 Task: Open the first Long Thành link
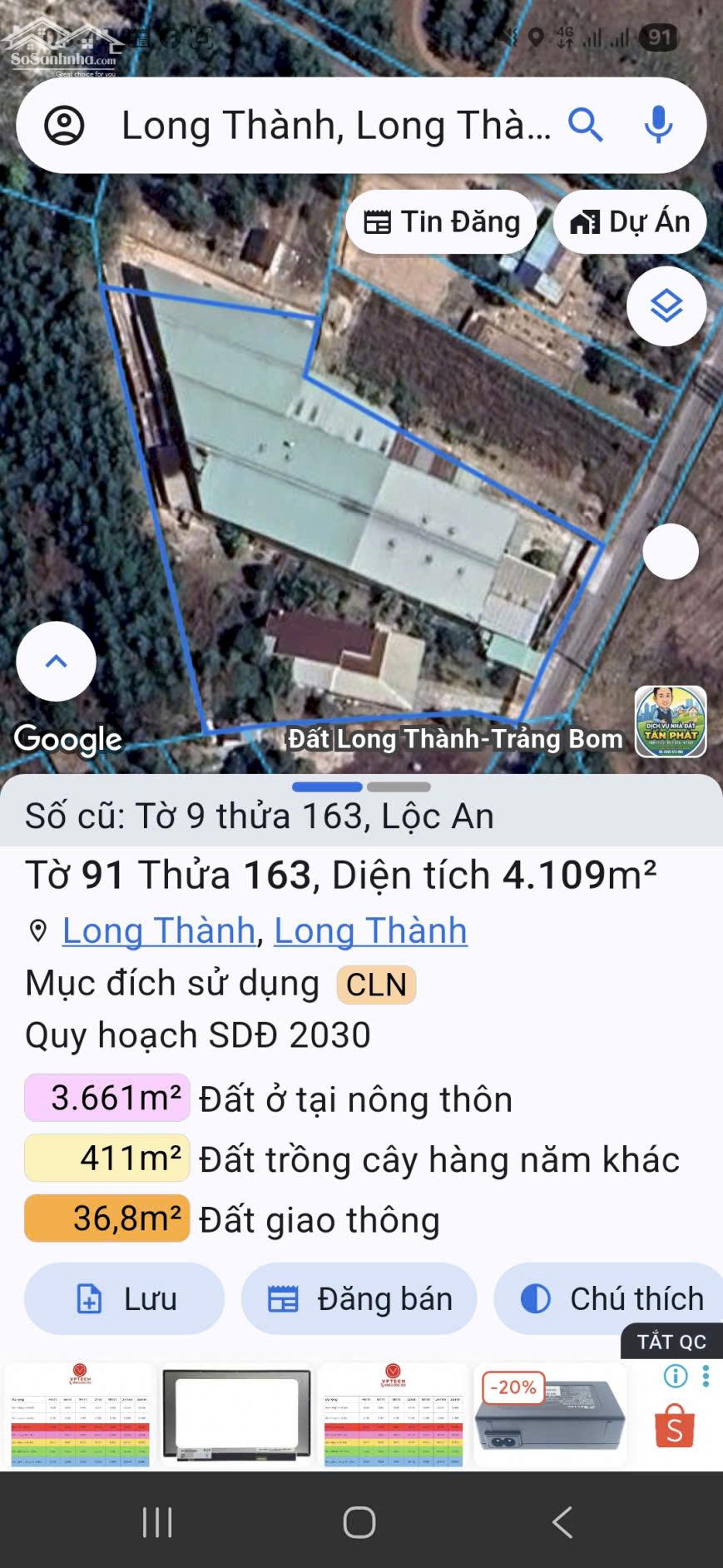(x=159, y=930)
